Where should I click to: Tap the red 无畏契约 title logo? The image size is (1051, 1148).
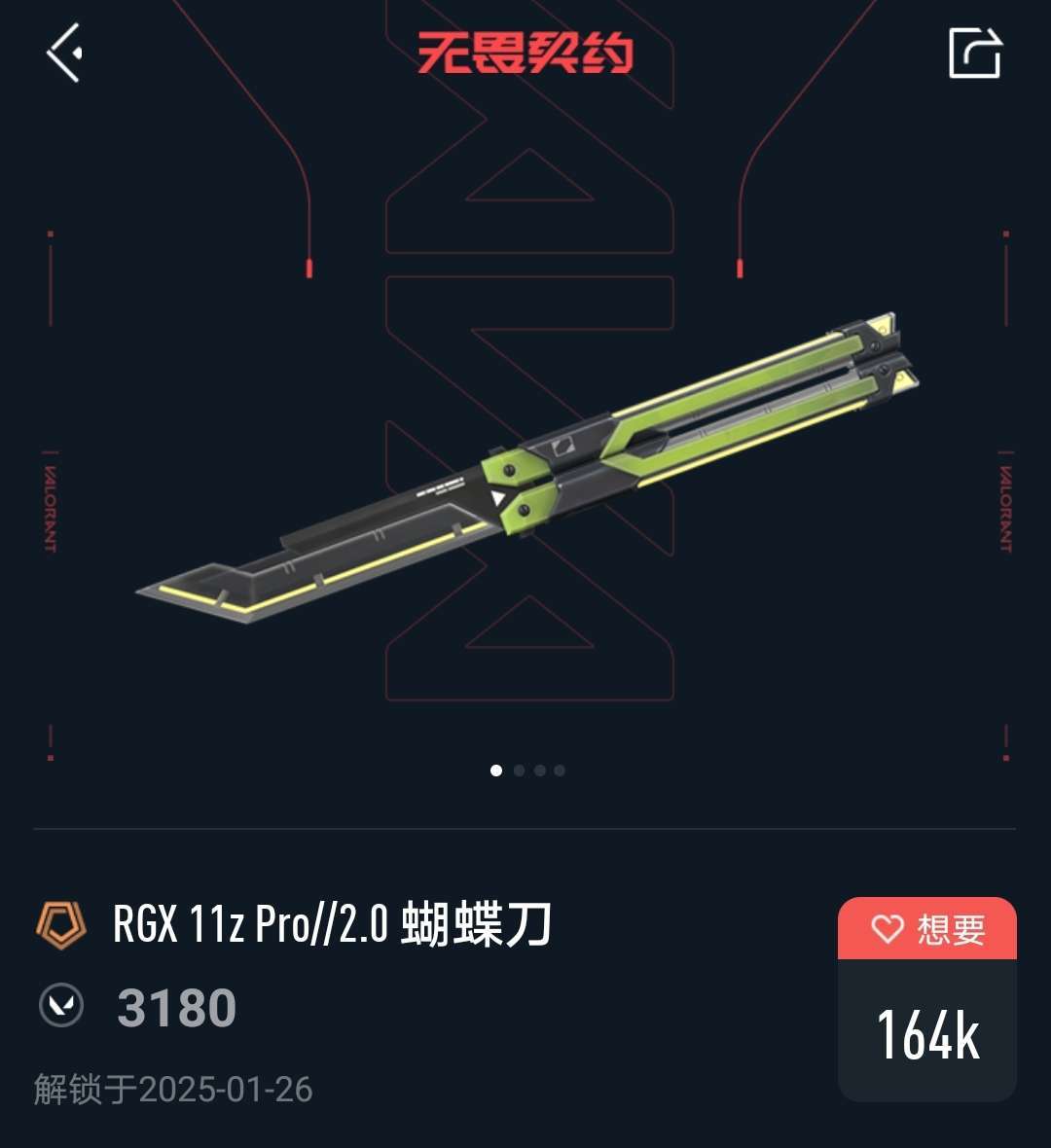click(x=525, y=55)
